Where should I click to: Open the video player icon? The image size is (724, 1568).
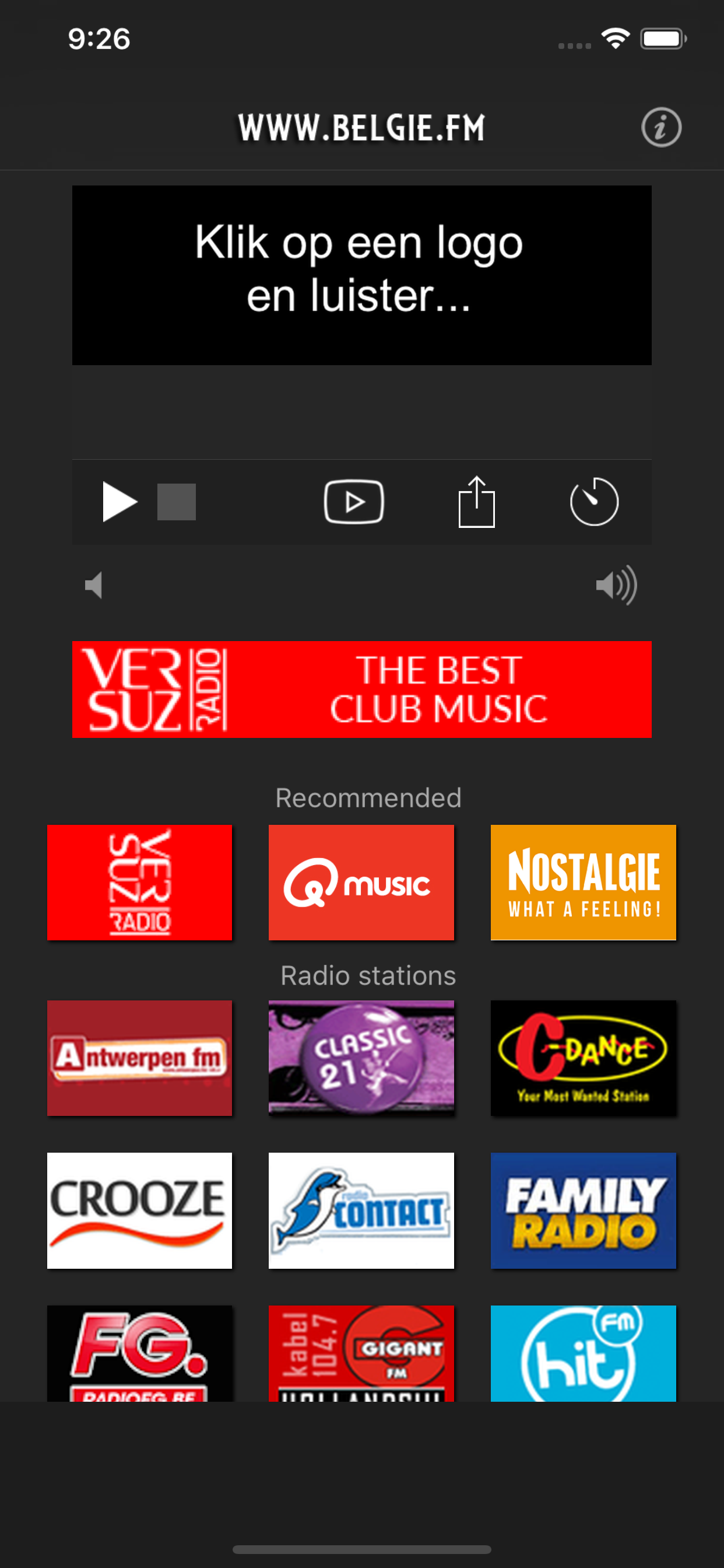click(354, 501)
